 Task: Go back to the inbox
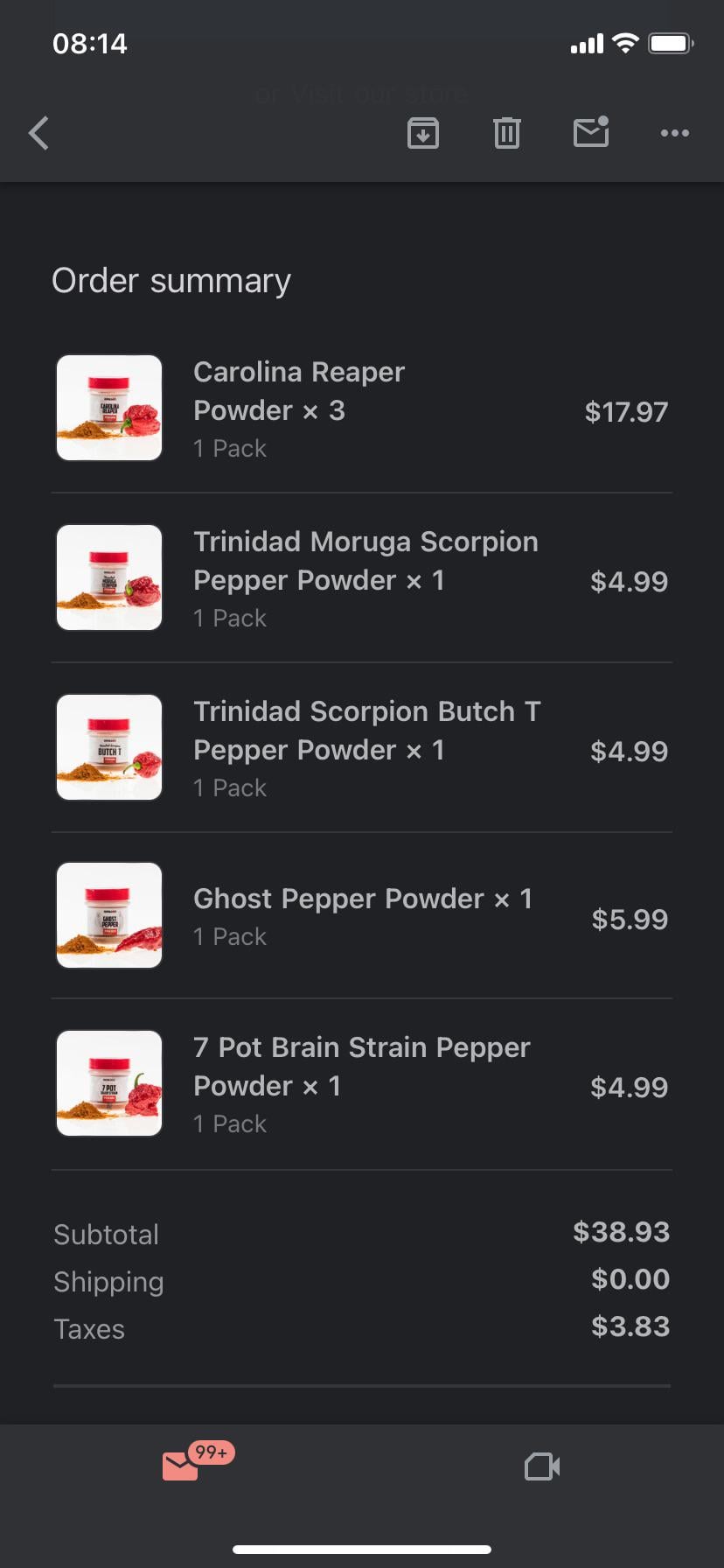coord(39,133)
